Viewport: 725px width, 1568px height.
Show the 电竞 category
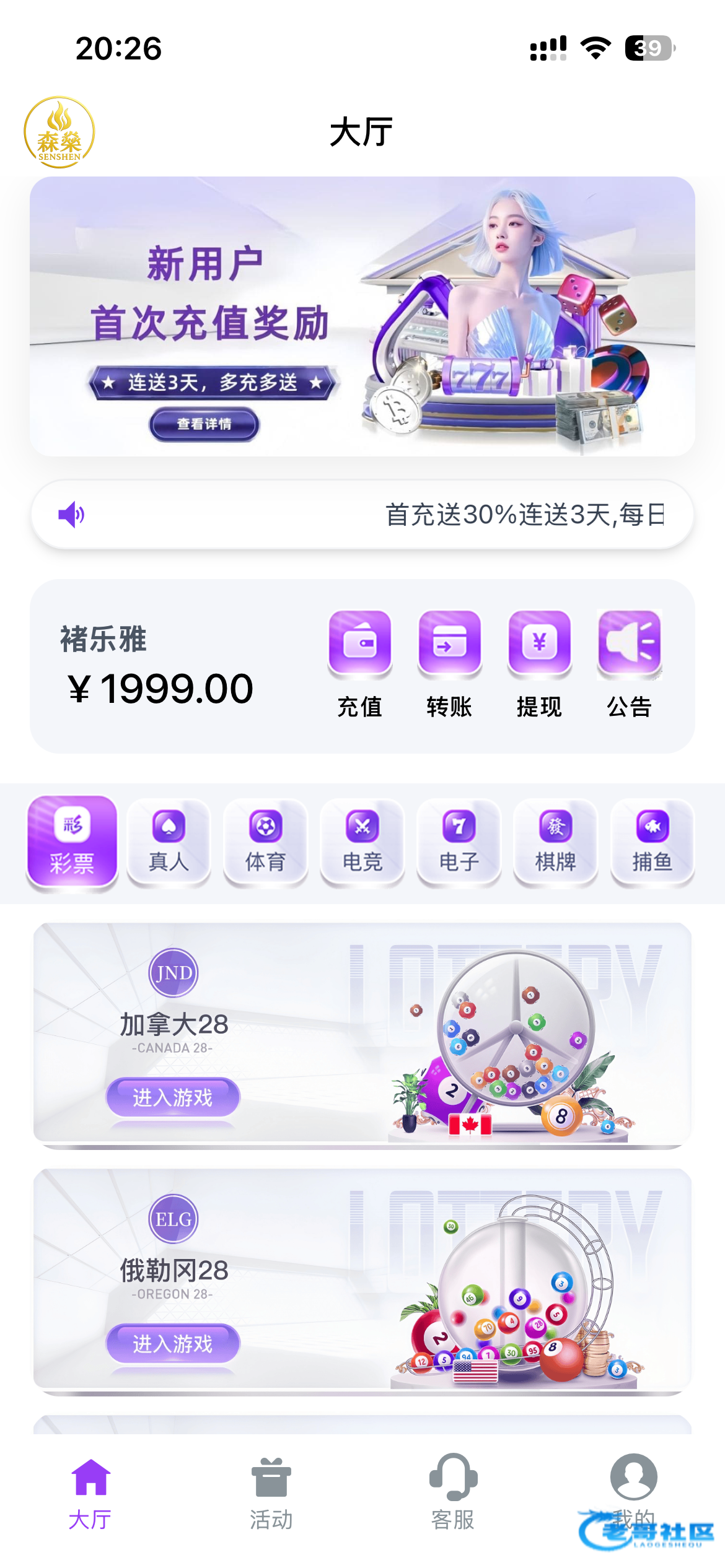(362, 842)
